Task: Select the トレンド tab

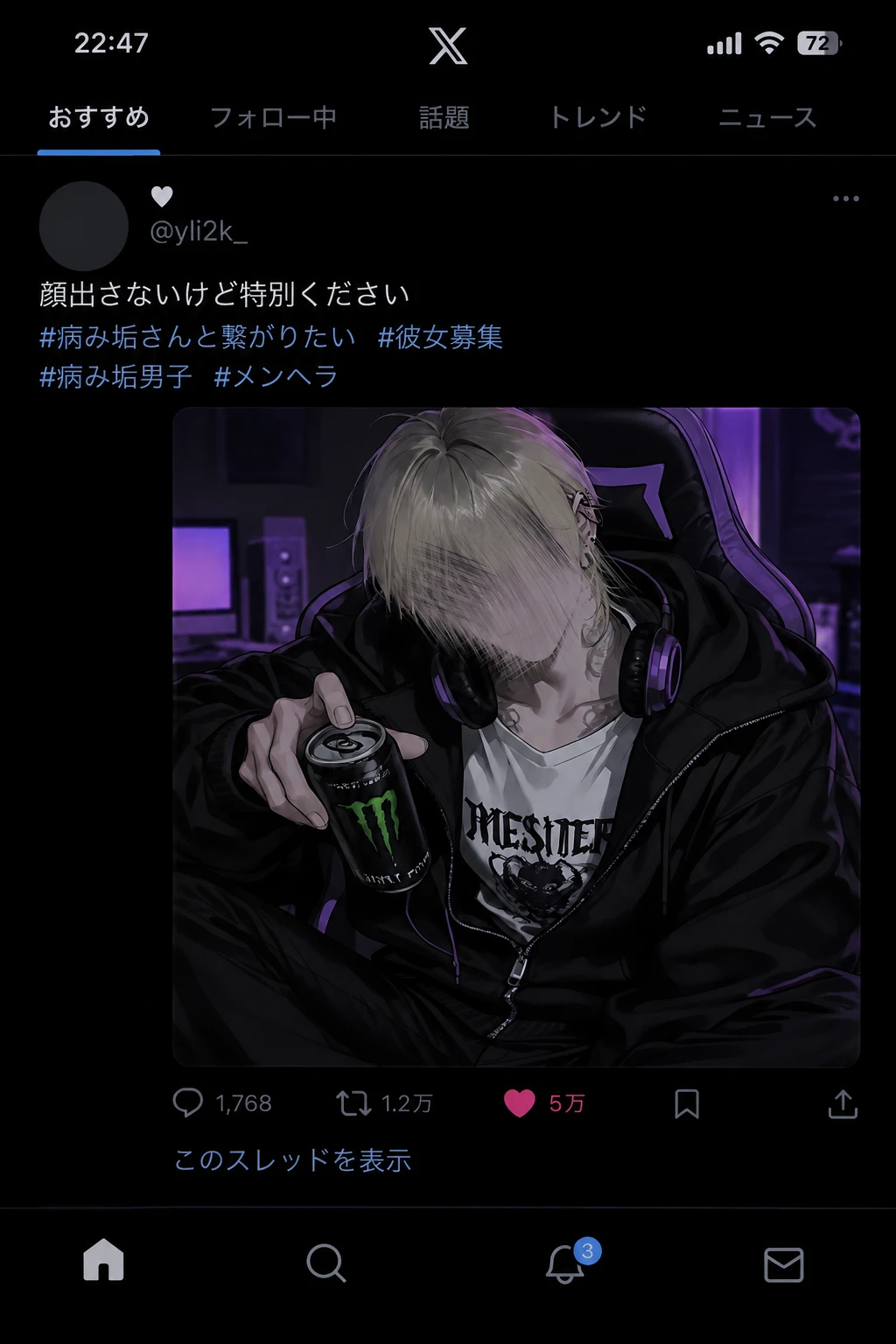Action: tap(598, 117)
